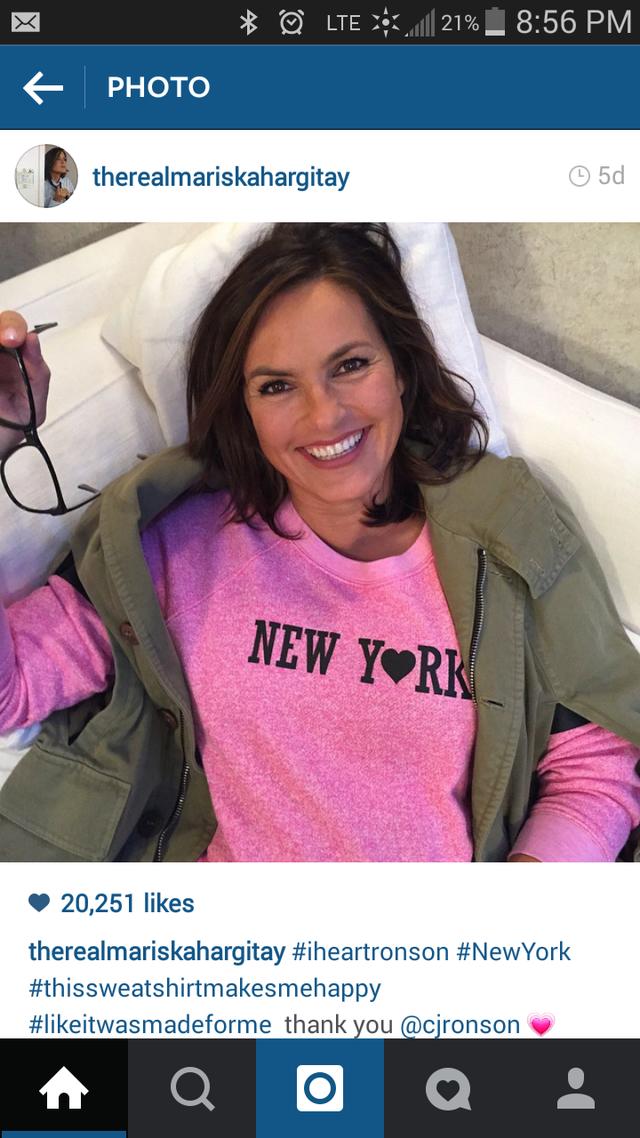Switch to the Search tab
The width and height of the screenshot is (640, 1138).
coord(191,1088)
